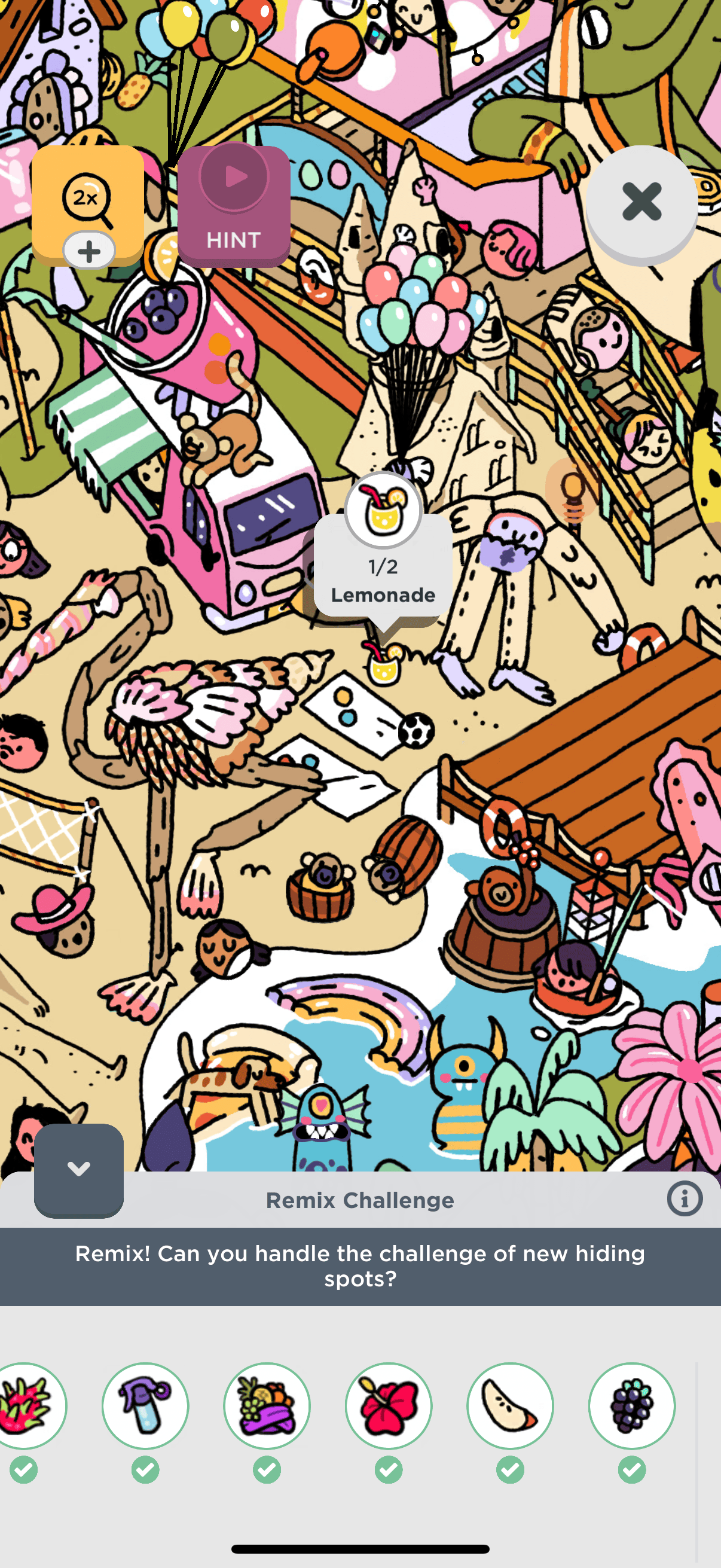The image size is (721, 1568).
Task: Use the 2x zoom magnifier power-up
Action: 88,202
